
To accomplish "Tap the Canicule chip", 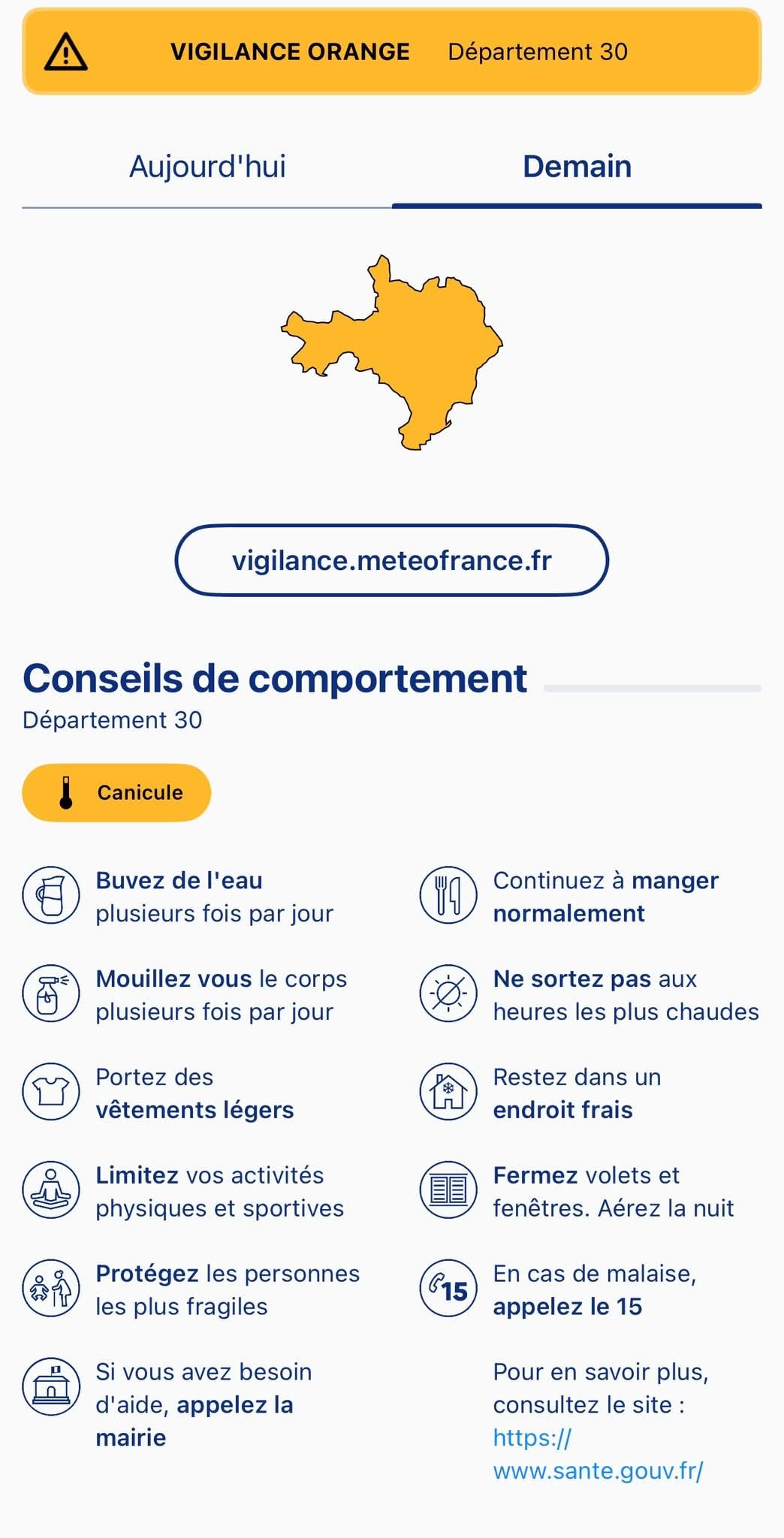I will 116,792.
